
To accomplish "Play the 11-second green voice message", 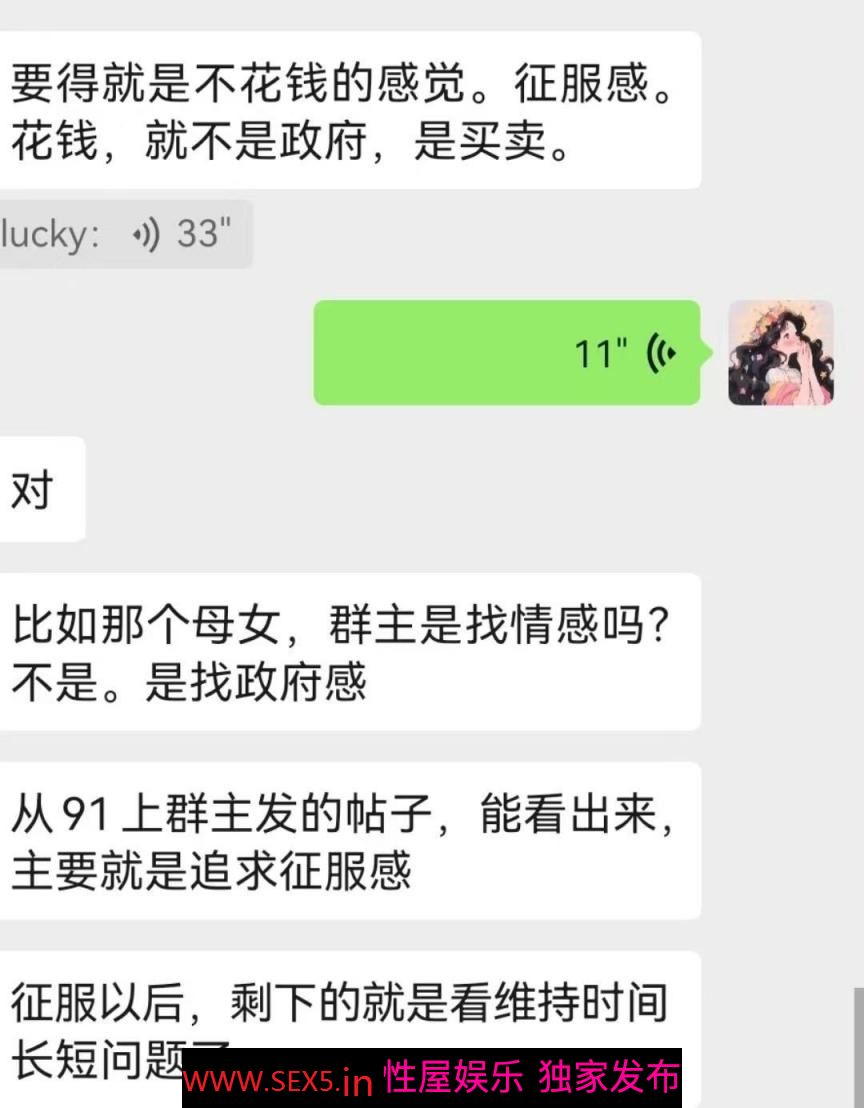I will (507, 353).
